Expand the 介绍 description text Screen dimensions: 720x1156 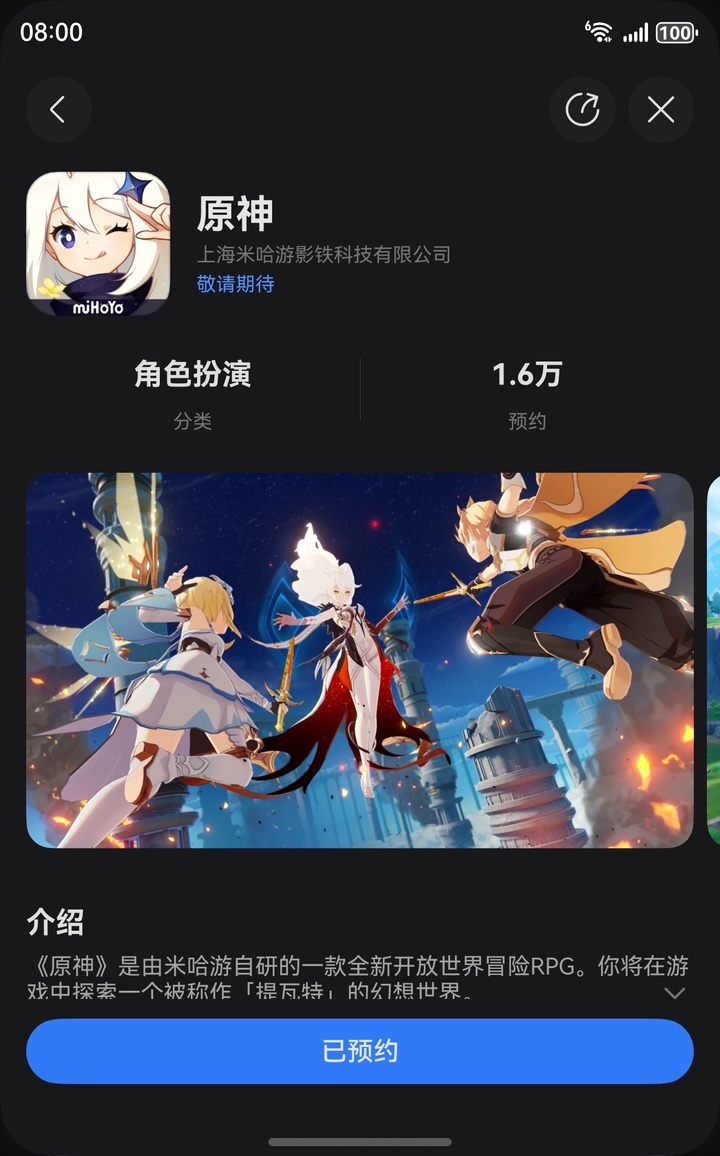(x=675, y=992)
